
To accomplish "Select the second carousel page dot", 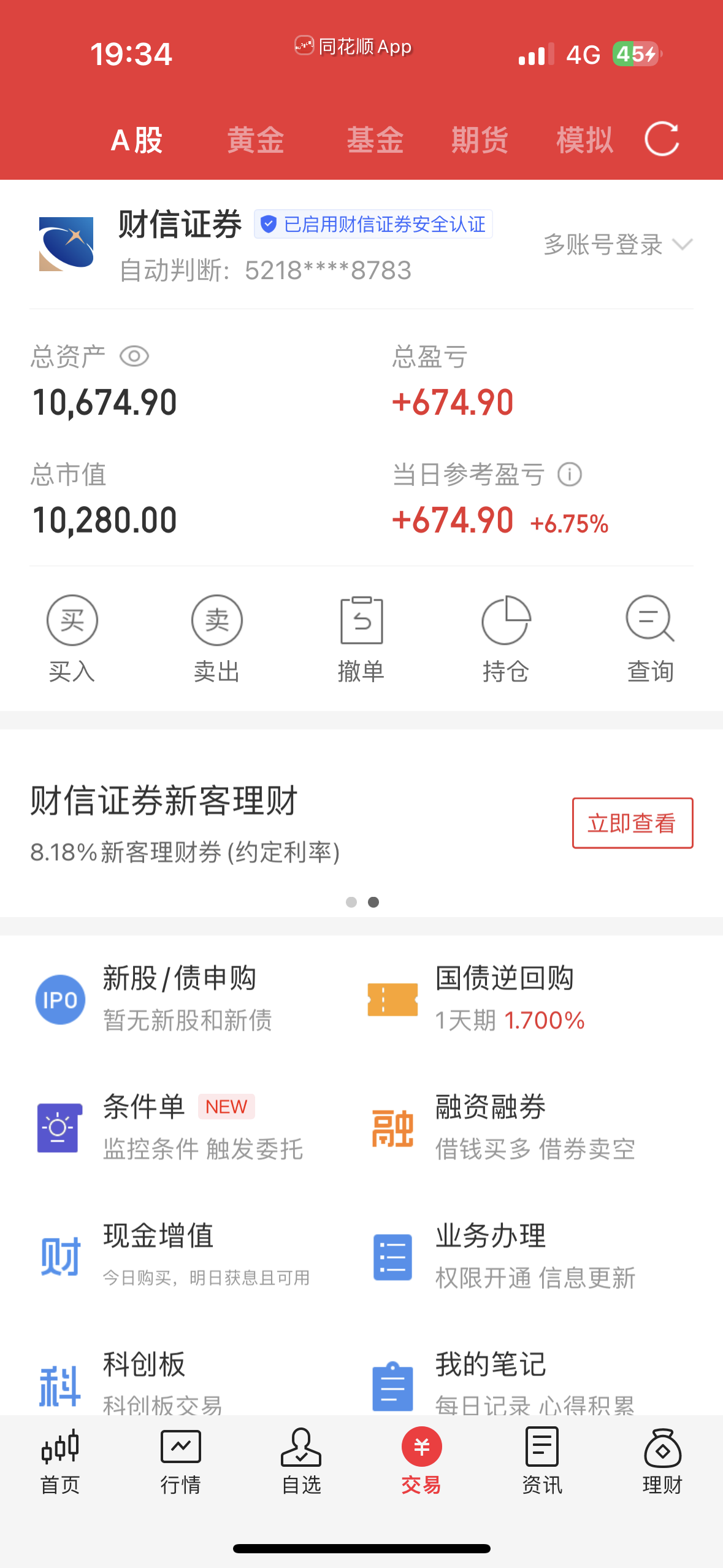I will click(x=374, y=902).
